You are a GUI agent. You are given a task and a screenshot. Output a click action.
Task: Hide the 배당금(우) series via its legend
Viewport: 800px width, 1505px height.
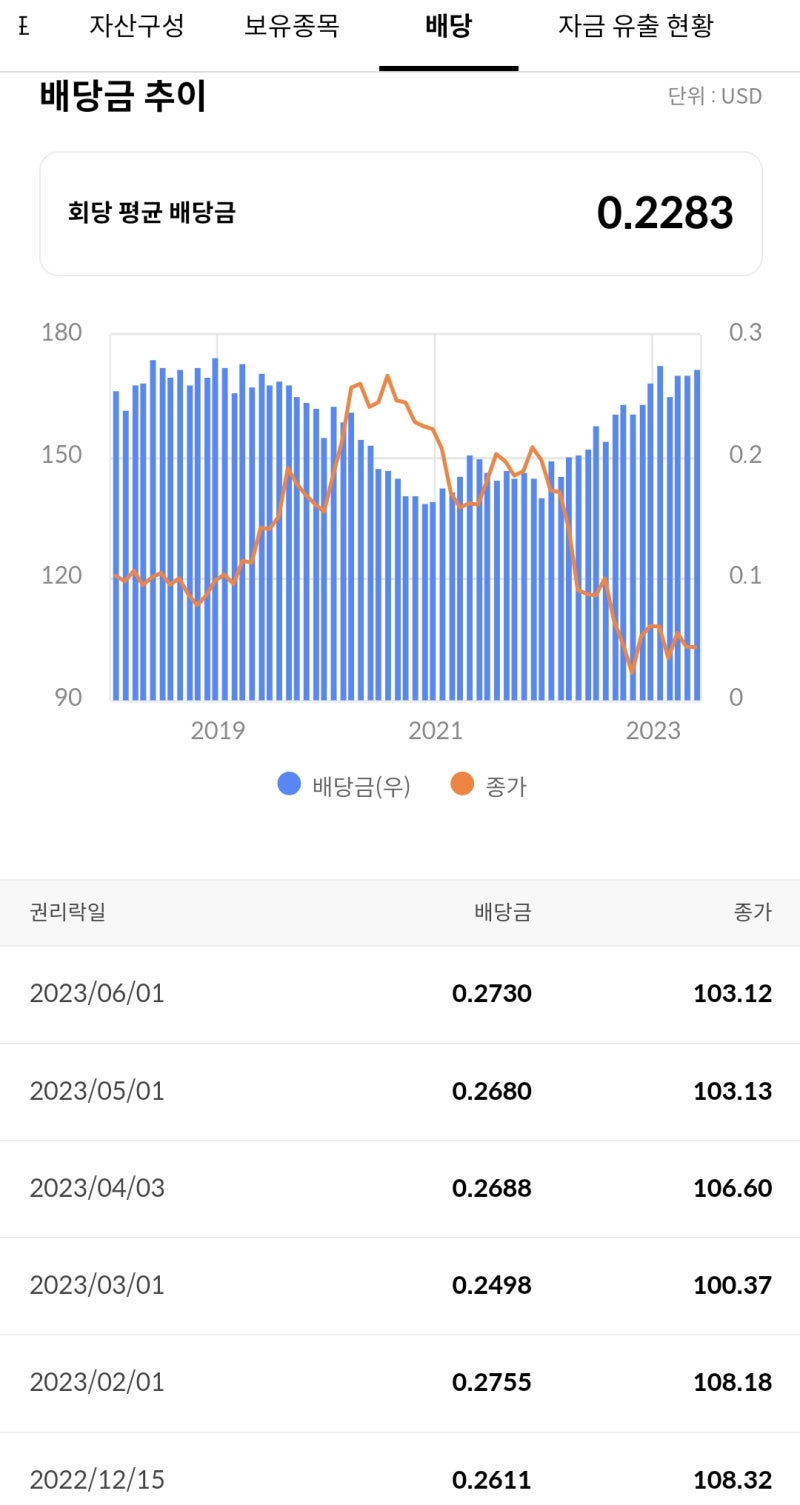pyautogui.click(x=289, y=787)
